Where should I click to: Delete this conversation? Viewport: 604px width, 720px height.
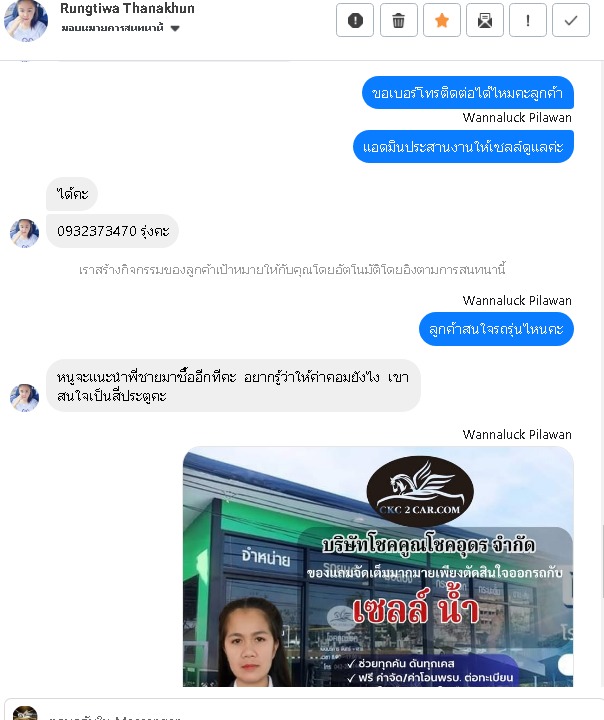point(398,20)
